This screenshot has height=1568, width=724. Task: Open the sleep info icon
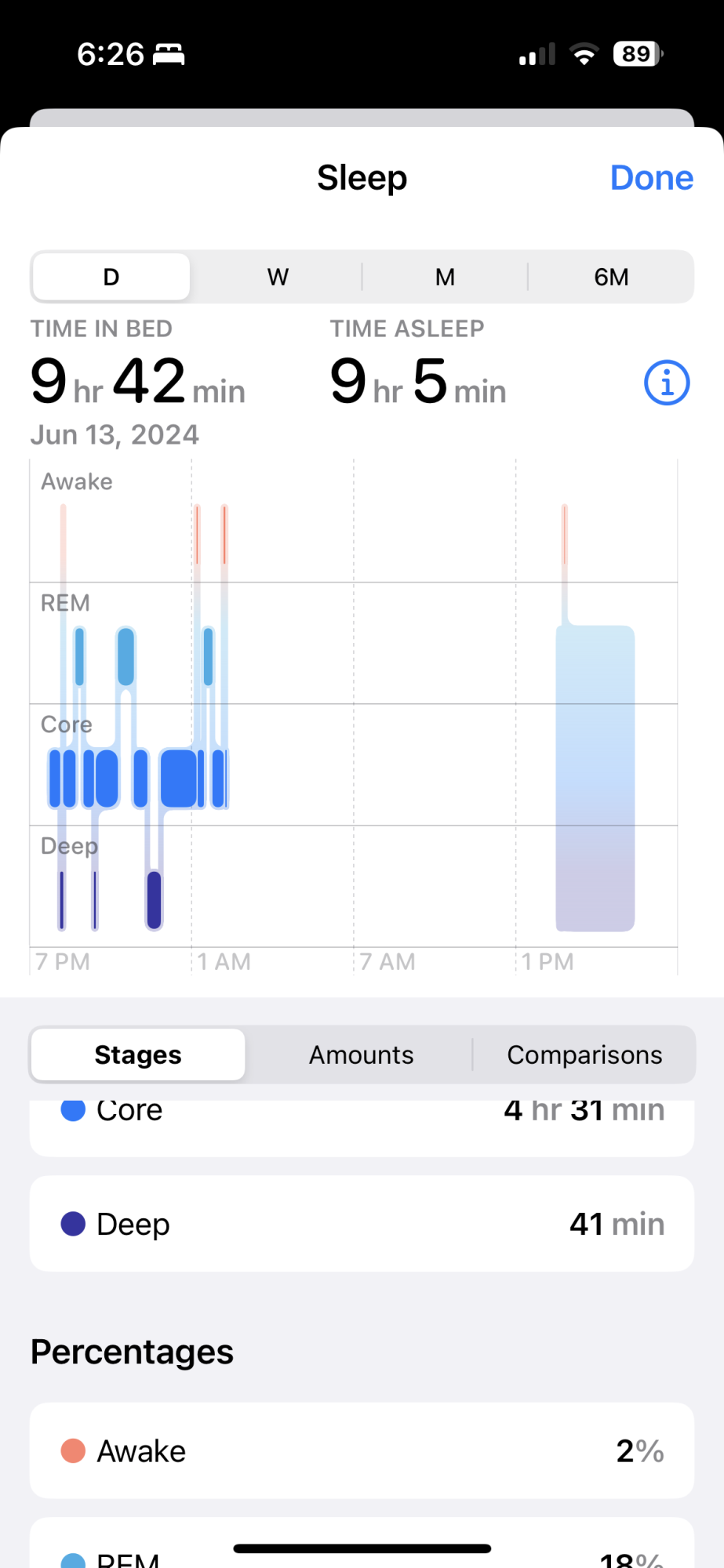click(x=667, y=383)
